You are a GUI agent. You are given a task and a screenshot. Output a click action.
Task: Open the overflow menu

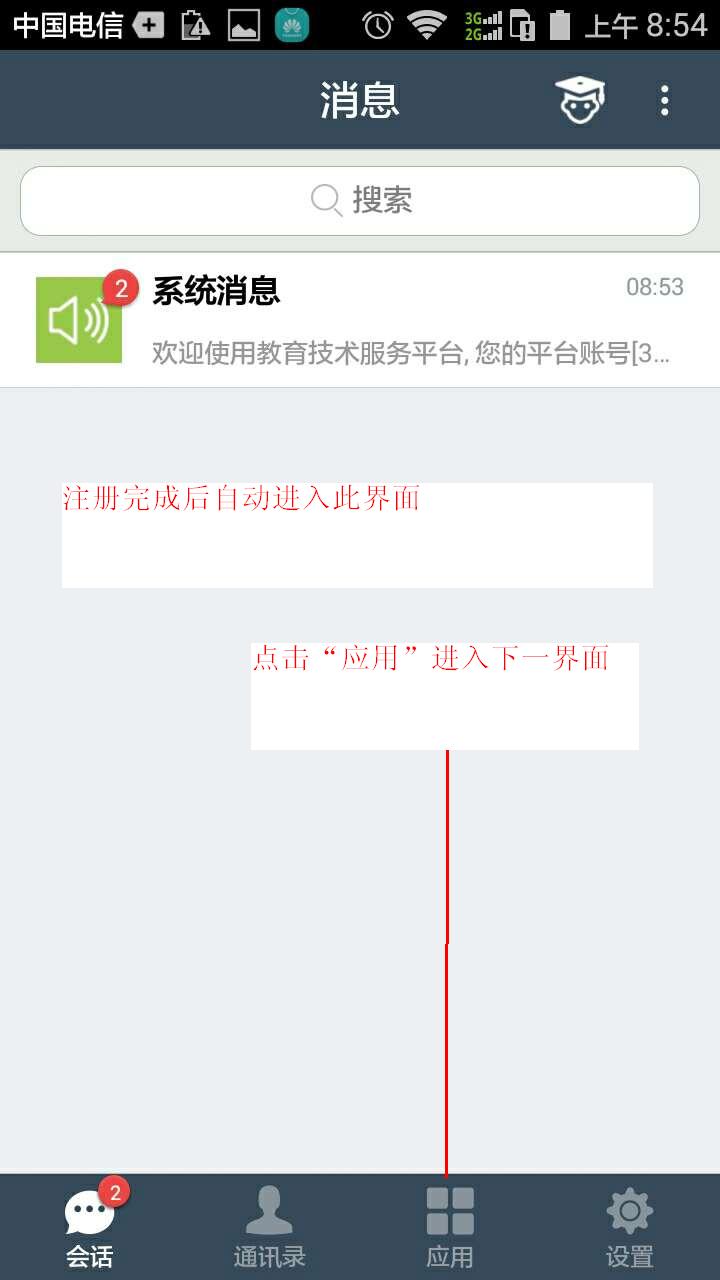[665, 100]
